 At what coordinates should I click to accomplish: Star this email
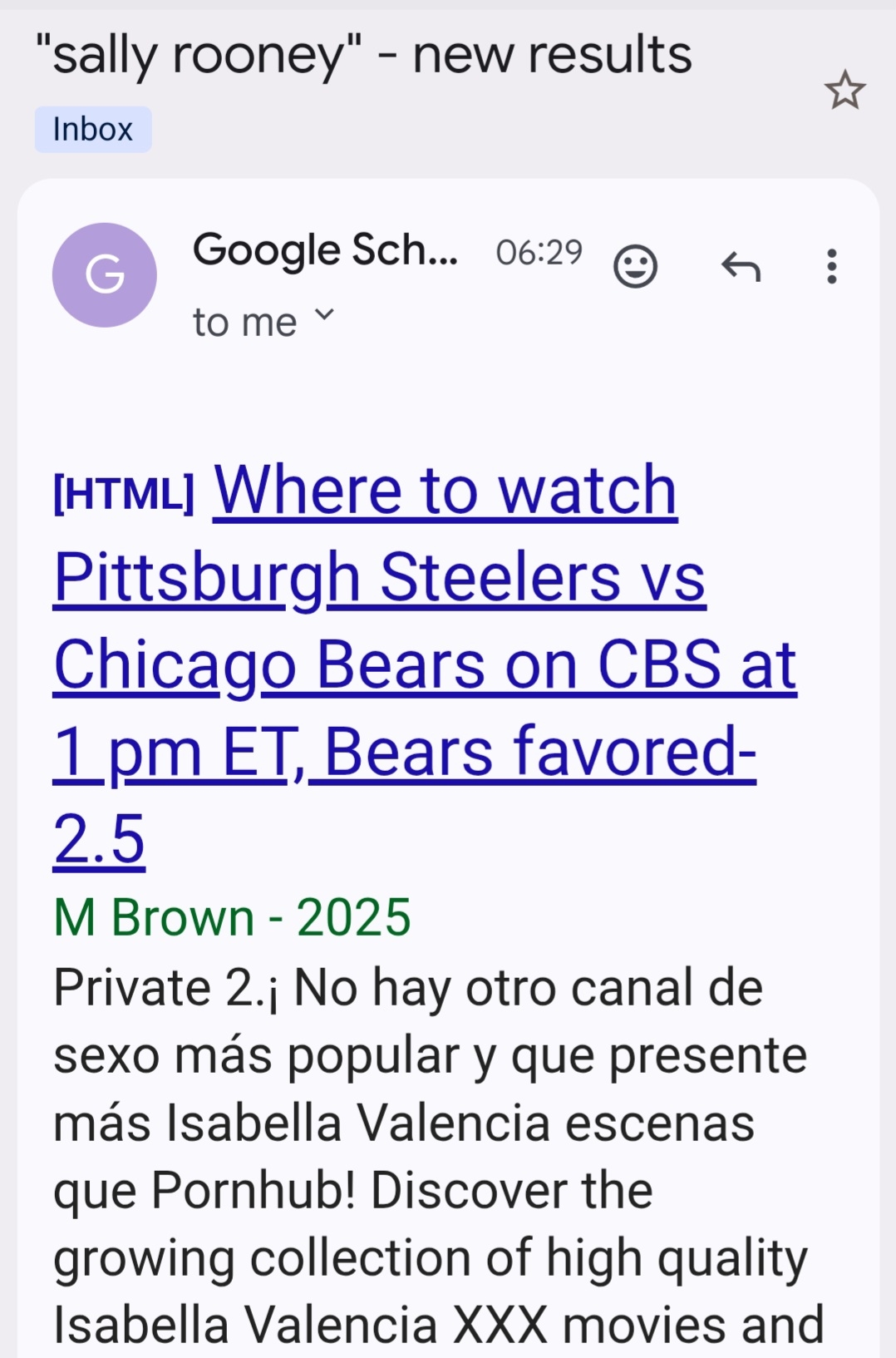[844, 91]
